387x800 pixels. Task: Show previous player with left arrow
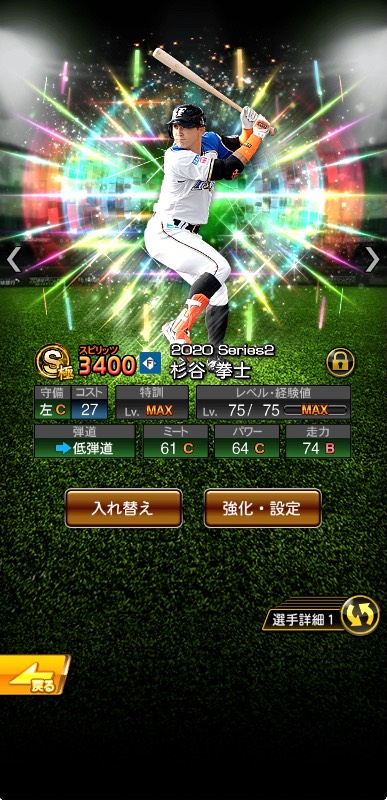coord(14,260)
